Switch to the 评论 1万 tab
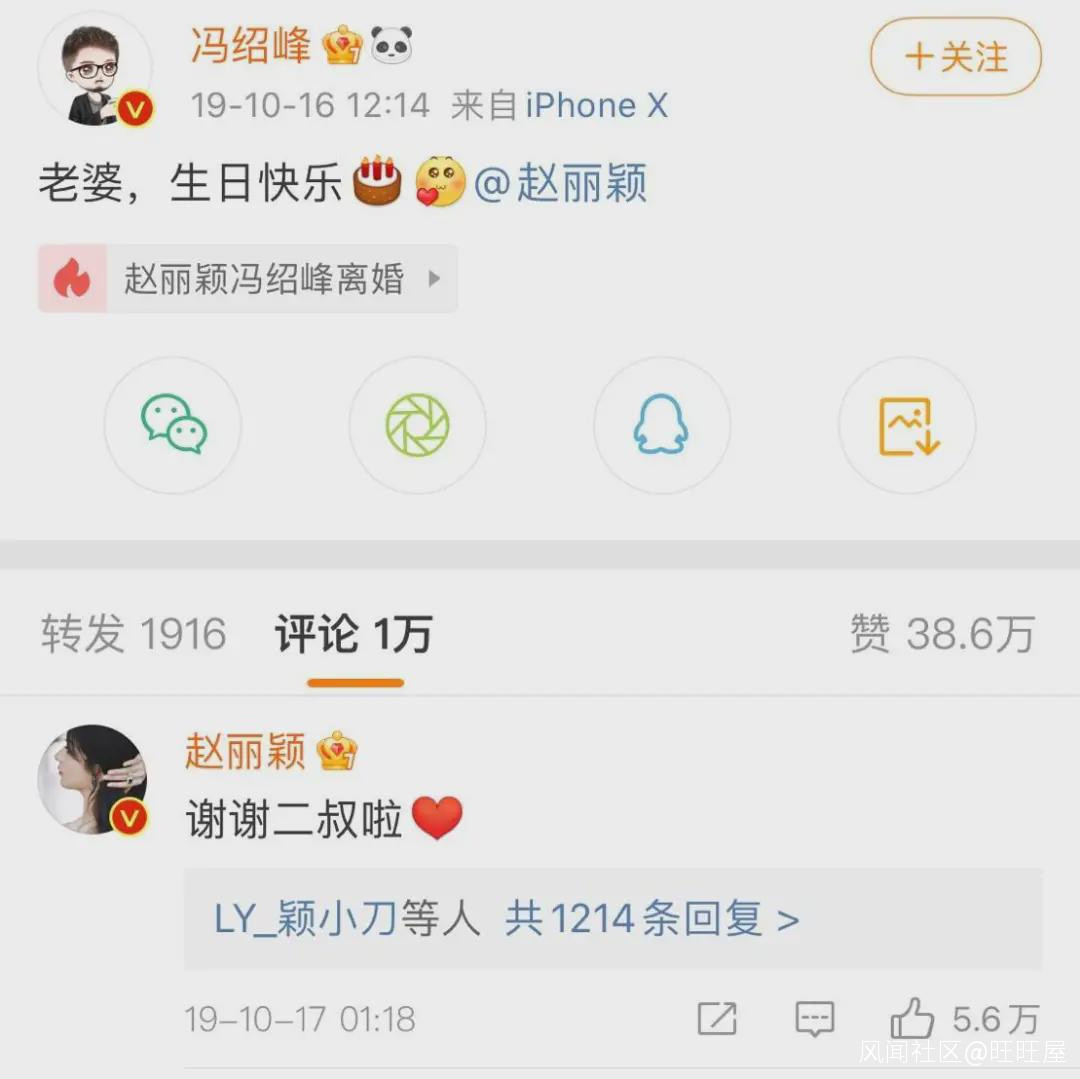The height and width of the screenshot is (1079, 1080). tap(354, 635)
